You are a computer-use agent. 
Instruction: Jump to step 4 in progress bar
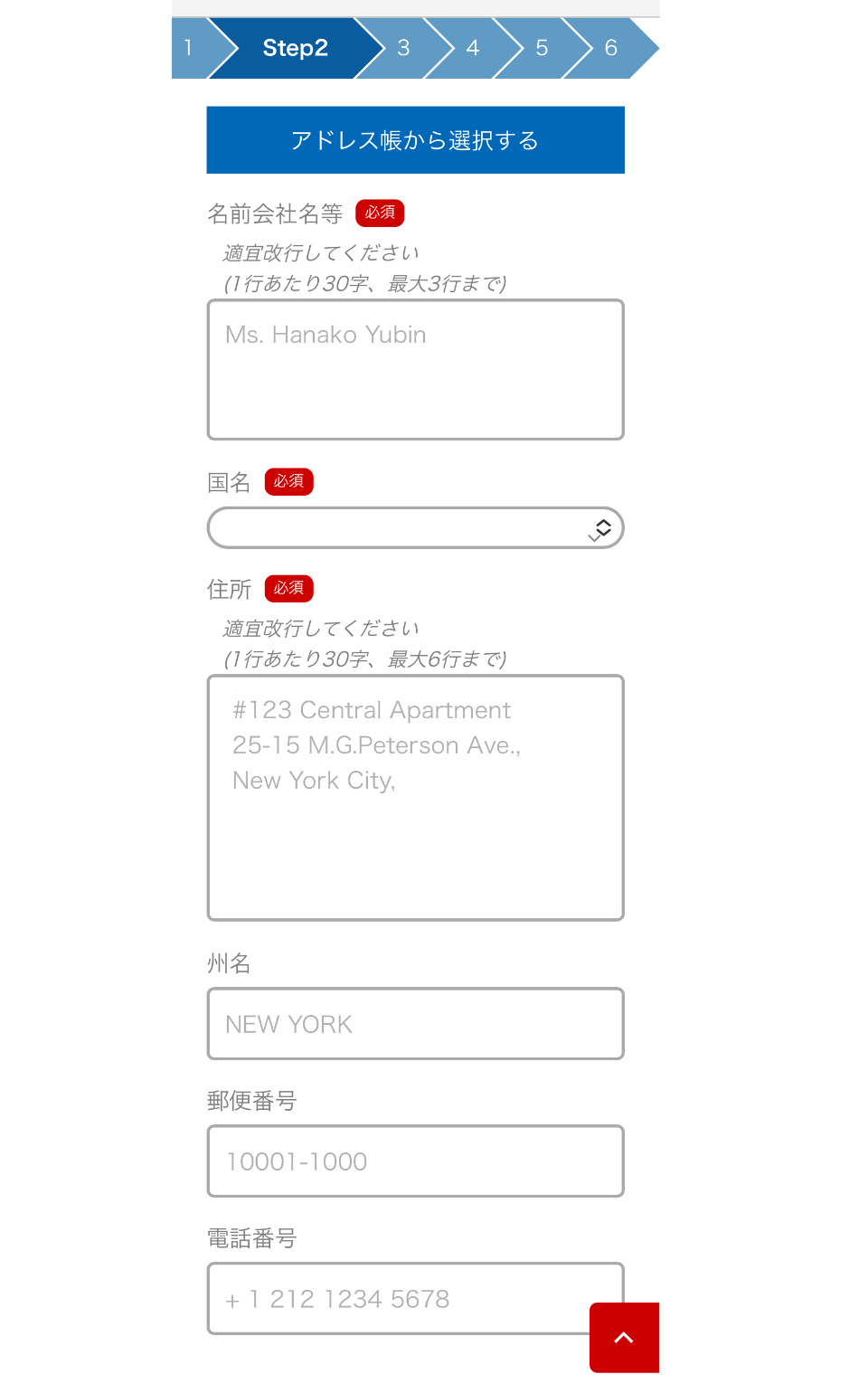(472, 48)
